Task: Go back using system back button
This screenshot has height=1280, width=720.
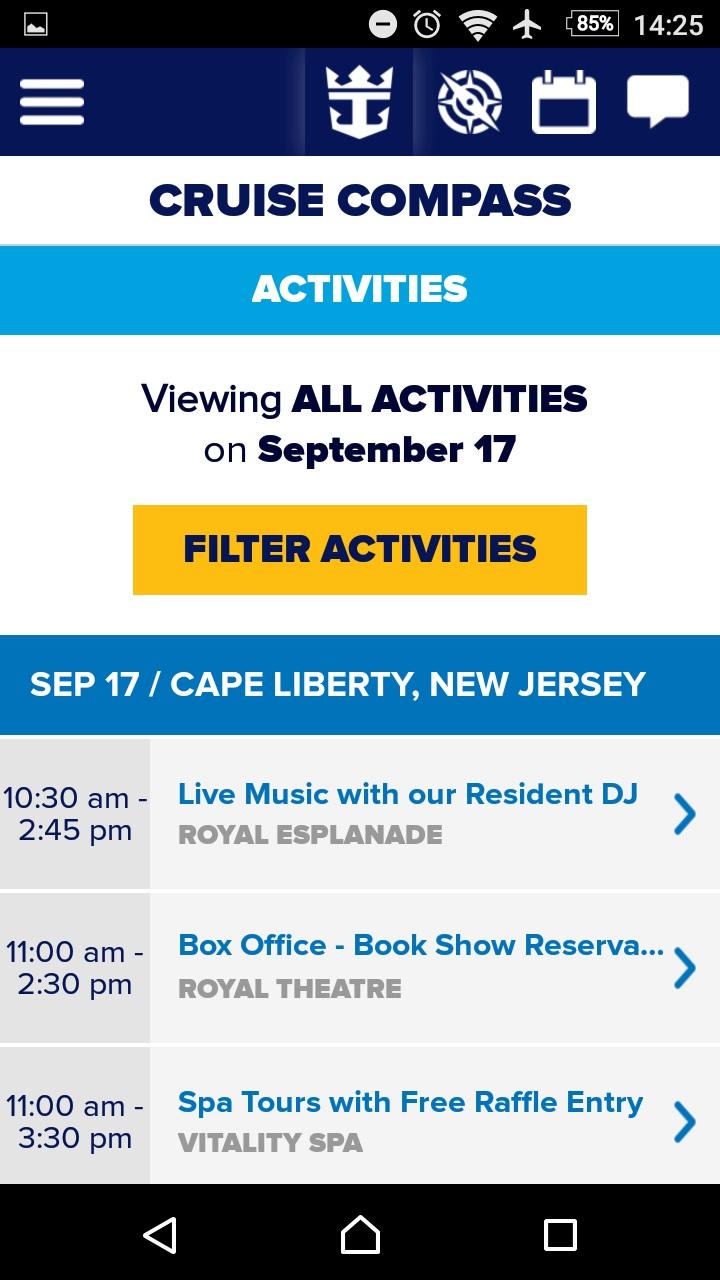Action: (160, 1235)
